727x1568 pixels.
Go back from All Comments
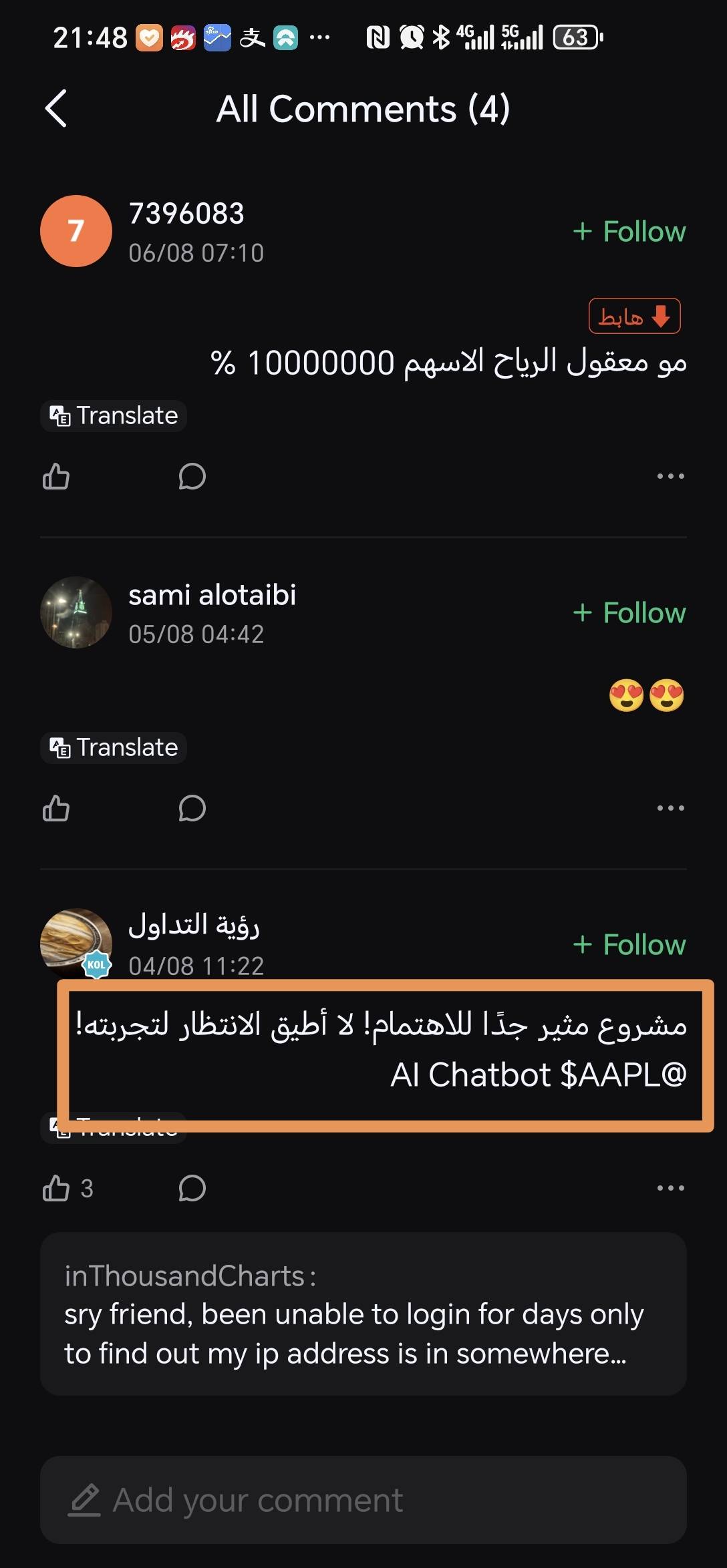pos(56,108)
